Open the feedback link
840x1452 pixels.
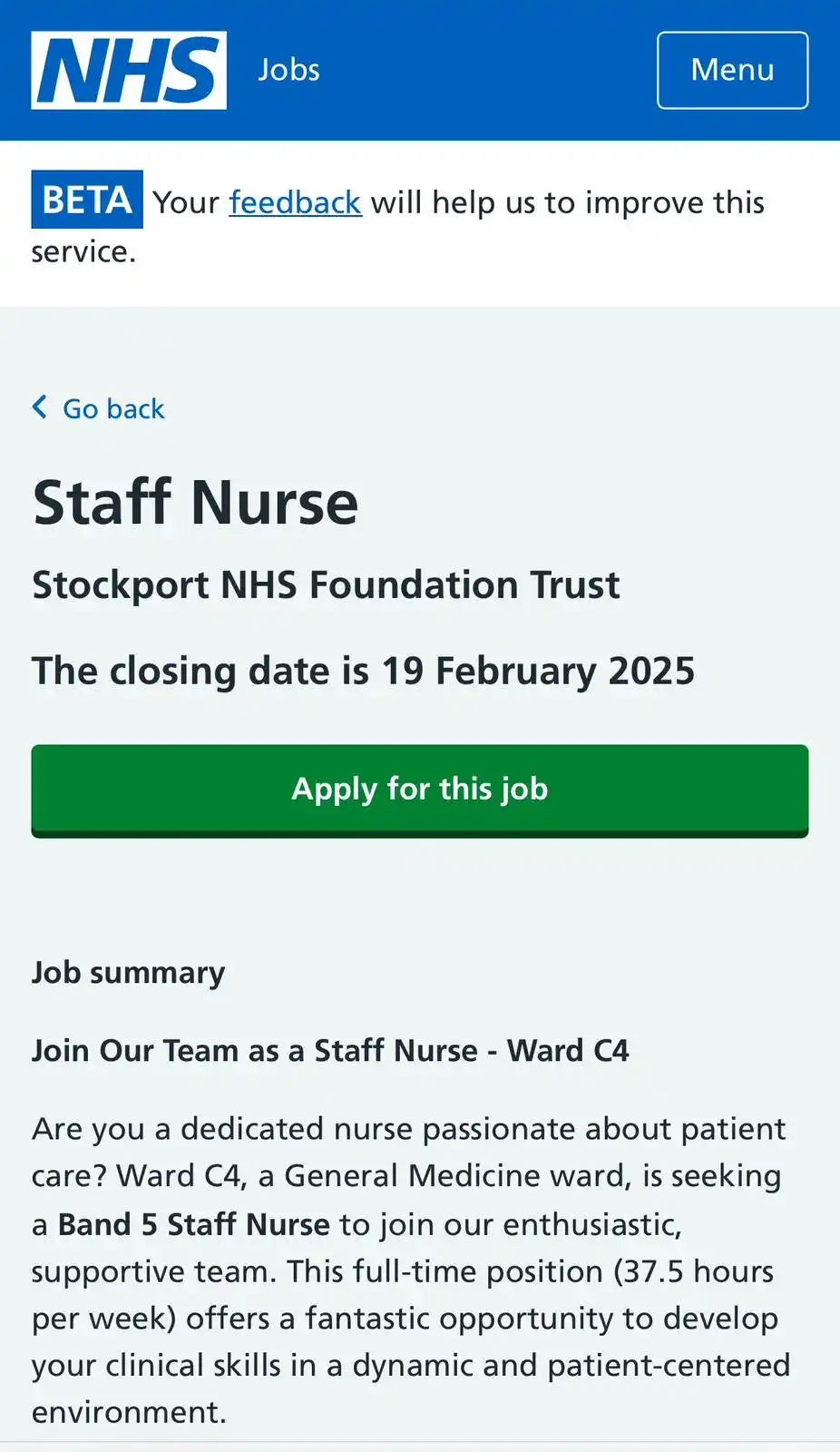(295, 202)
